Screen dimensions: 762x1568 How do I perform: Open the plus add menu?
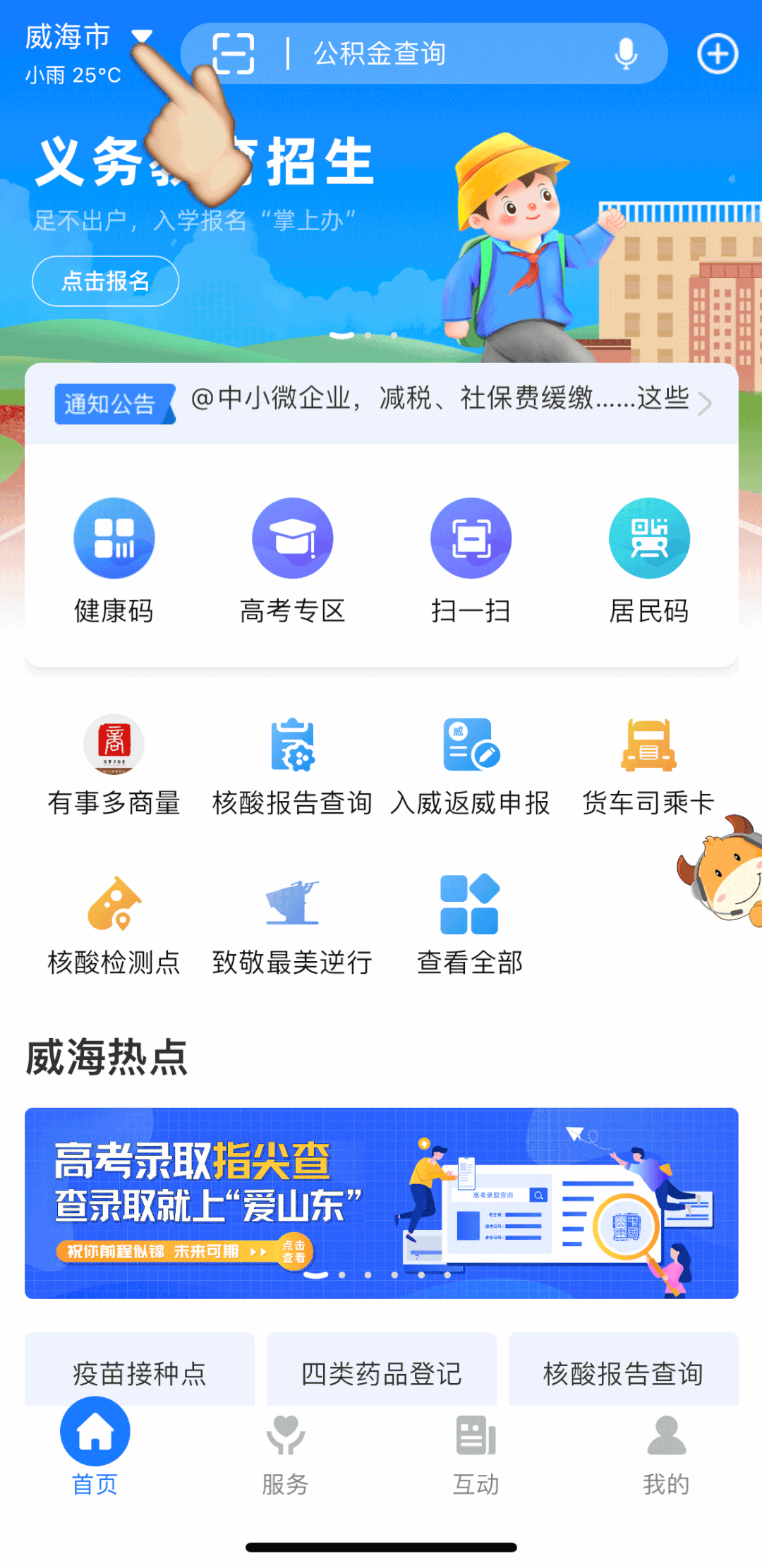[x=718, y=54]
